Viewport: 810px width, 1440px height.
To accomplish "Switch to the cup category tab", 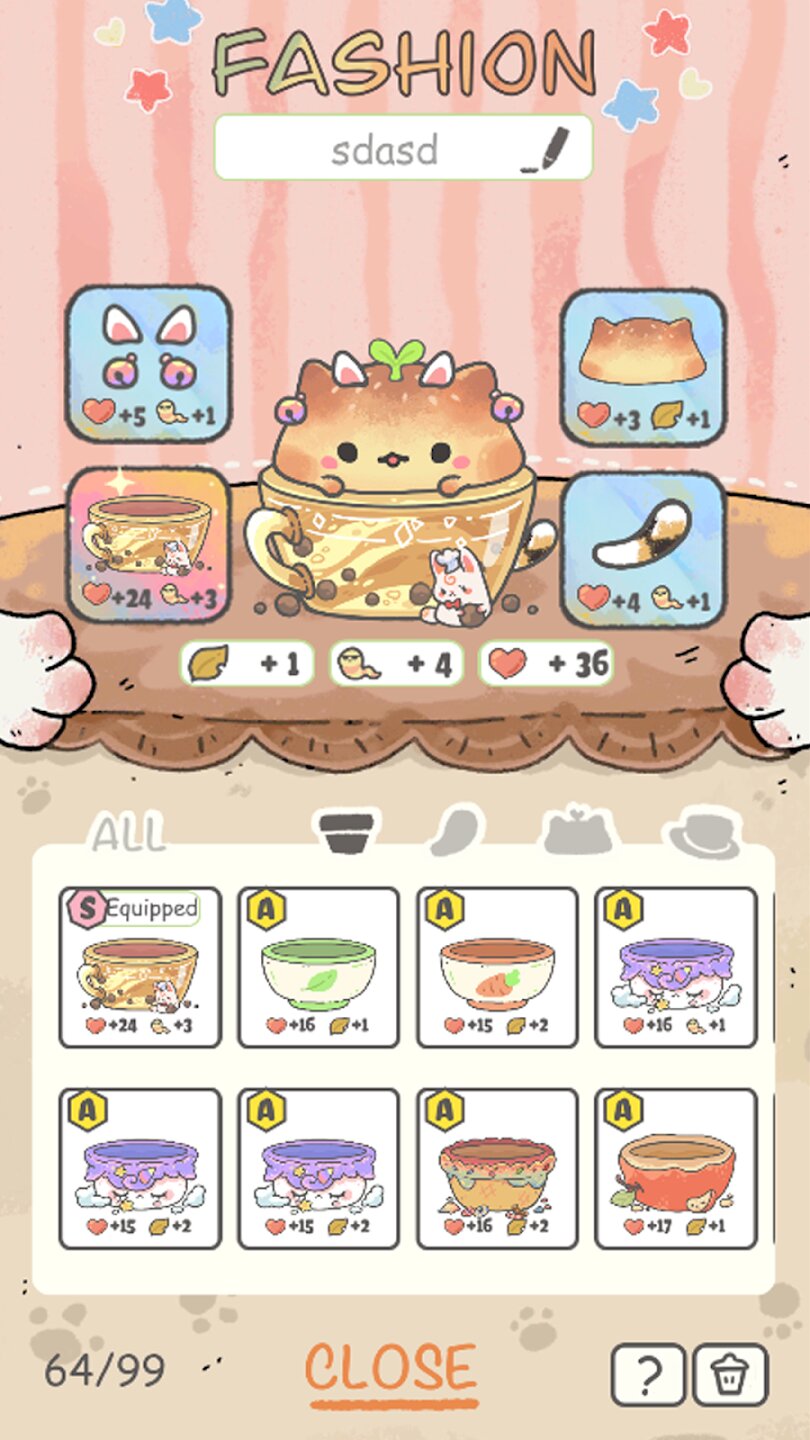I will click(347, 832).
